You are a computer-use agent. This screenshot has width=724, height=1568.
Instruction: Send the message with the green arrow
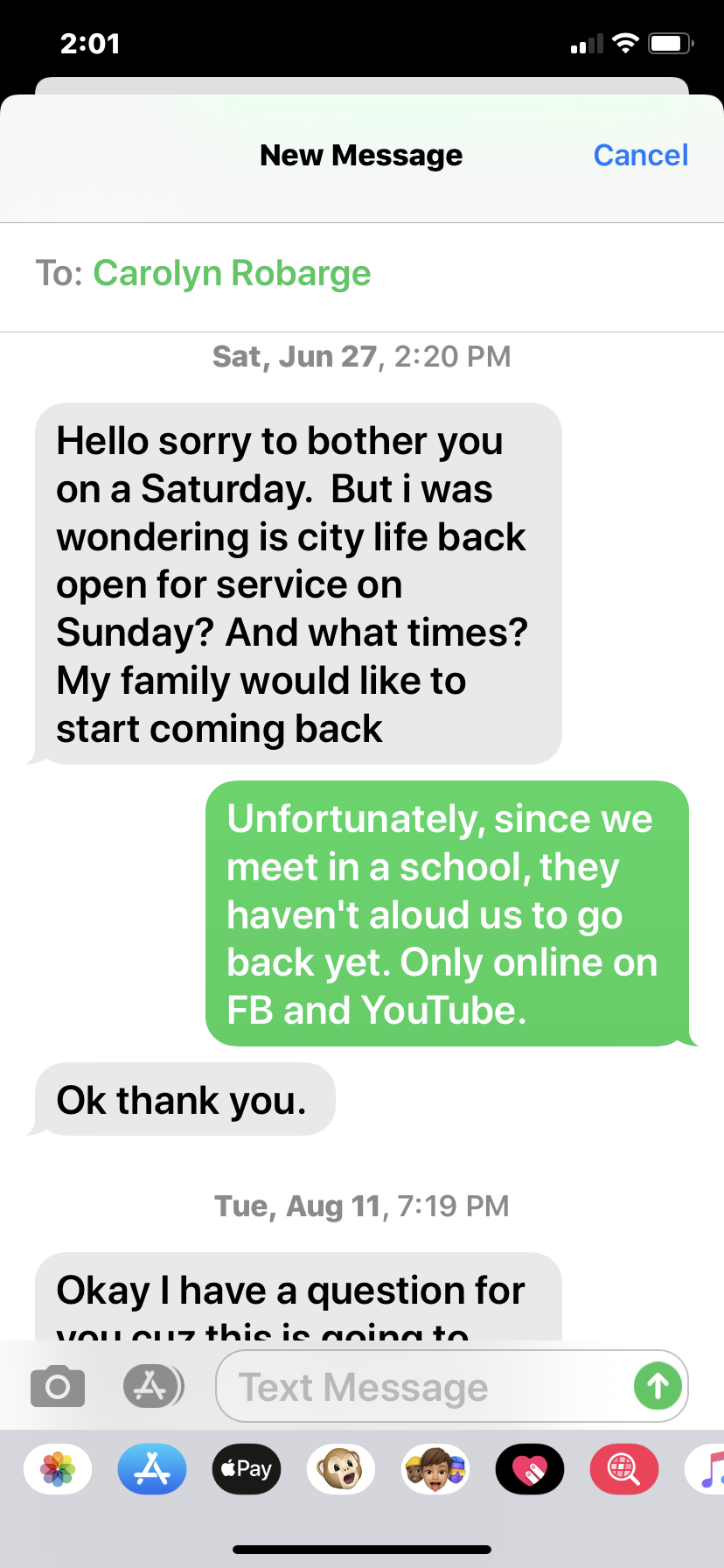pyautogui.click(x=658, y=1386)
